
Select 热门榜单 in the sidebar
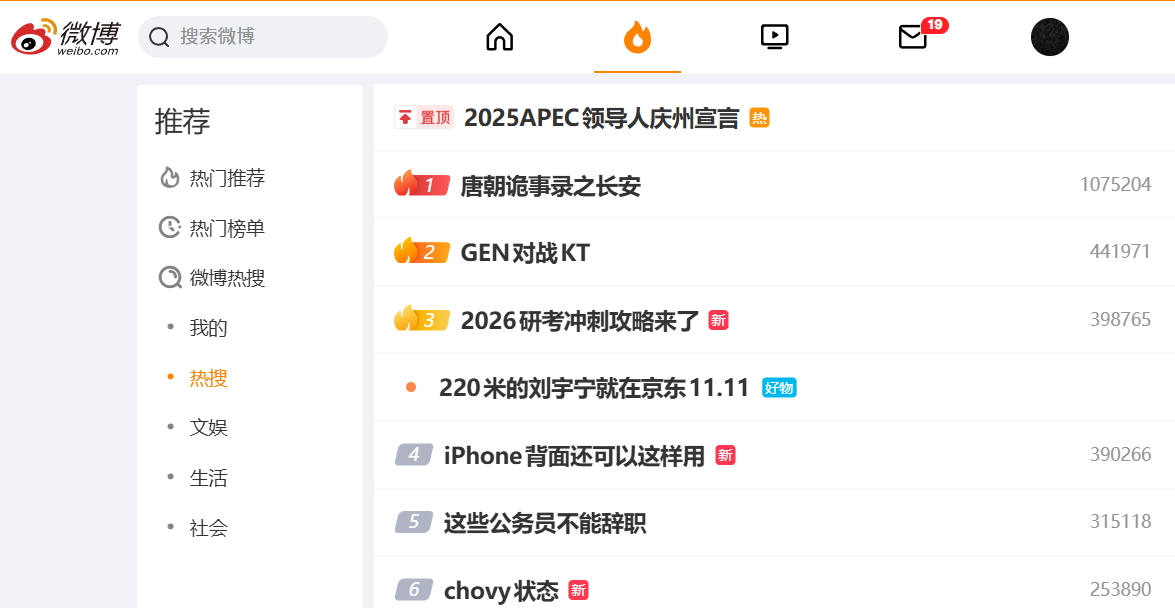point(227,228)
